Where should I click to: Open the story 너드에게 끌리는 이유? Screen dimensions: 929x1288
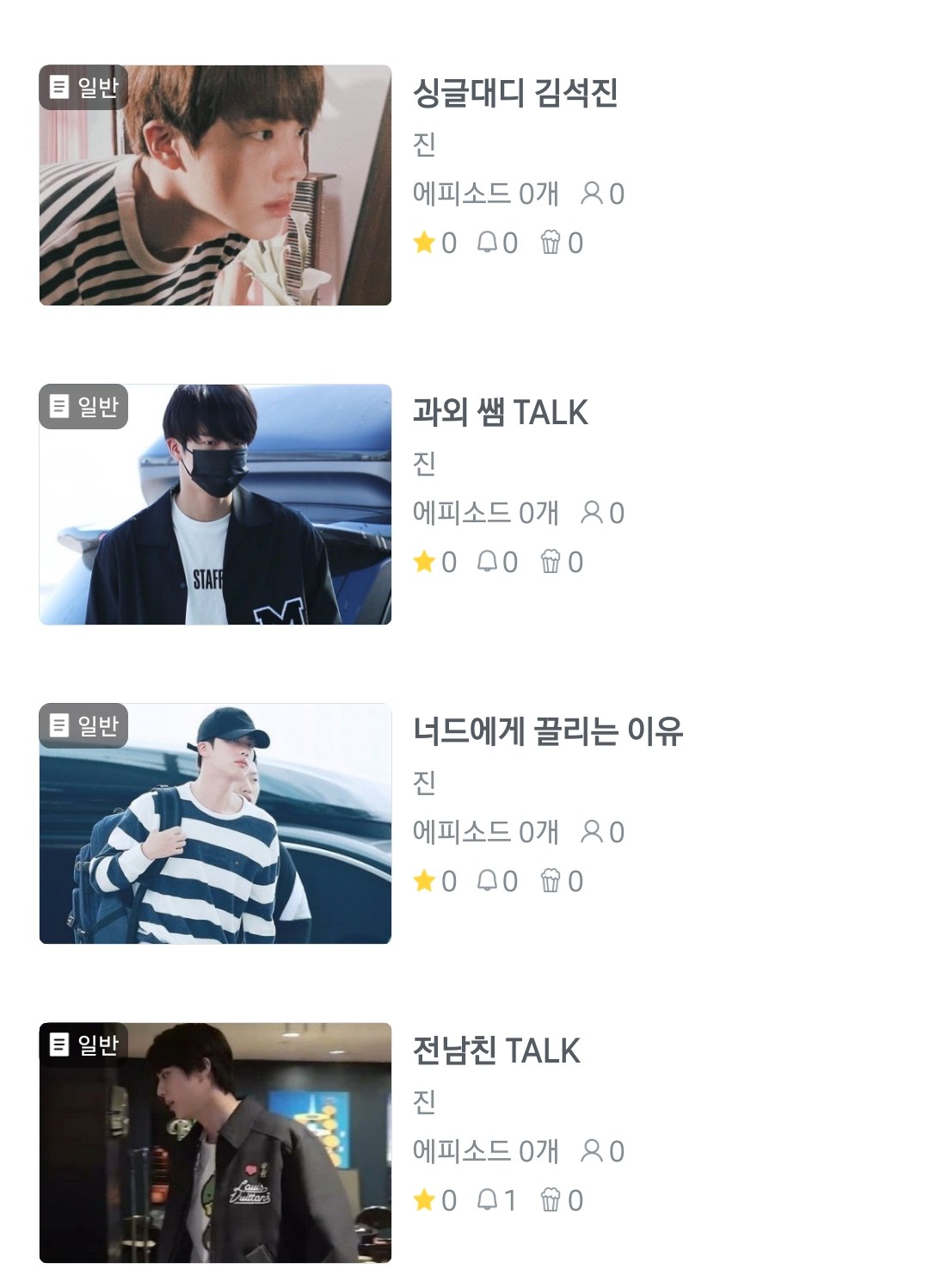(x=547, y=731)
